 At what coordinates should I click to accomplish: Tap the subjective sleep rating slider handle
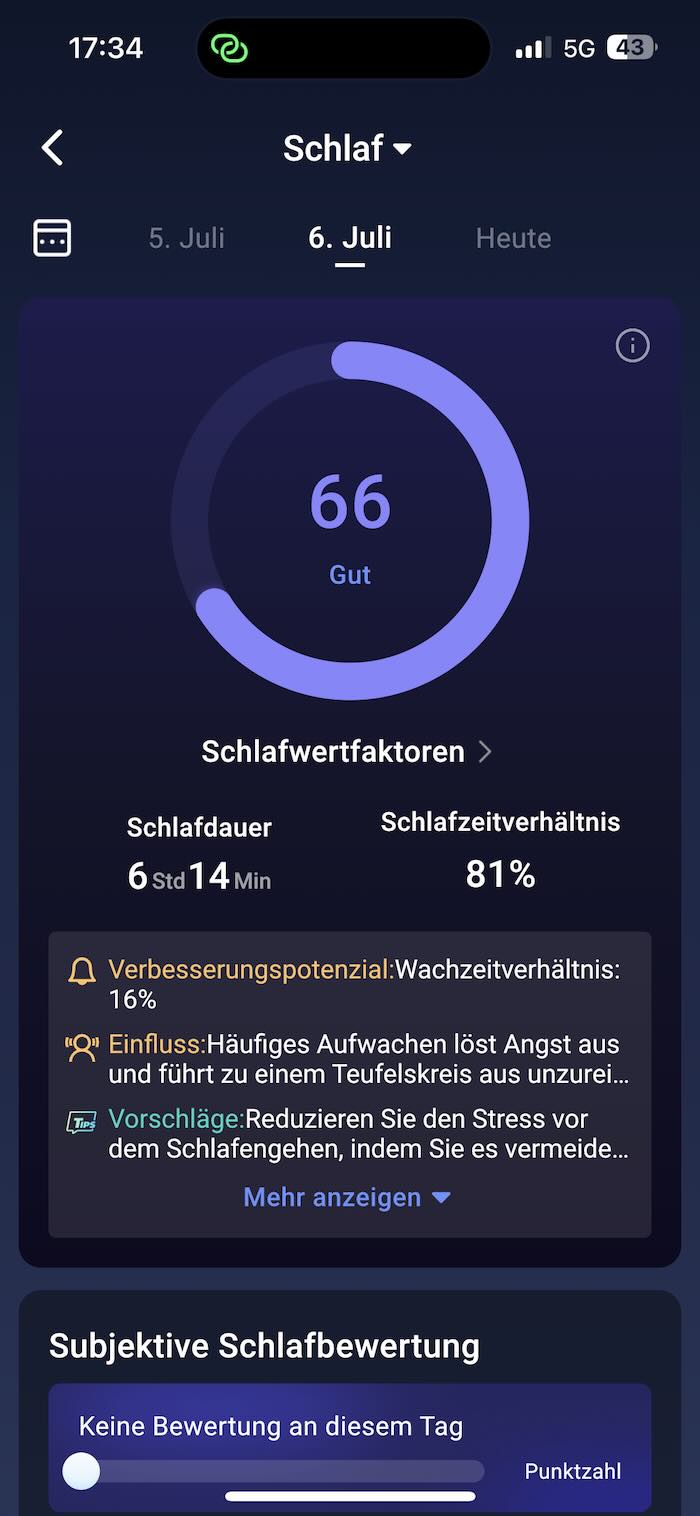pyautogui.click(x=81, y=1471)
